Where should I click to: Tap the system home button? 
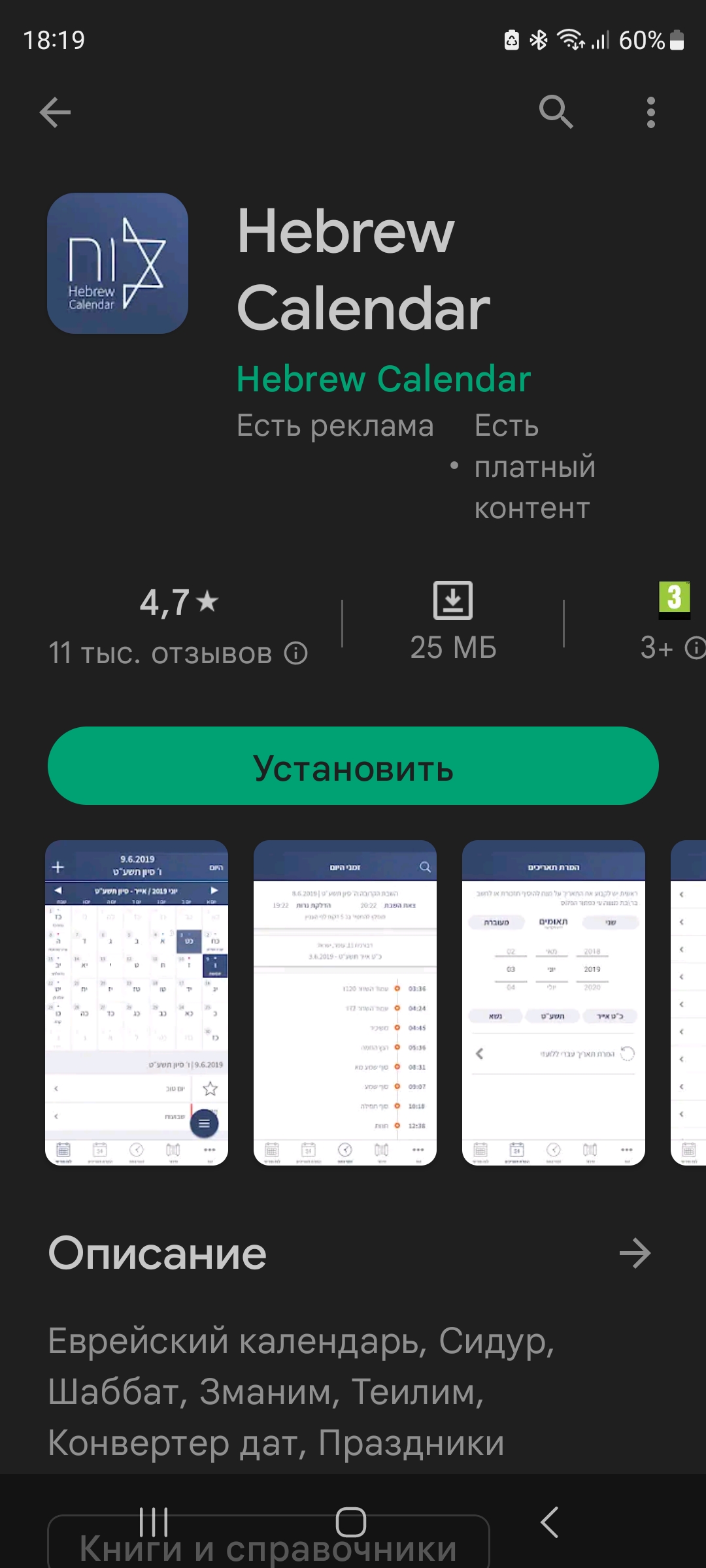tap(351, 1522)
